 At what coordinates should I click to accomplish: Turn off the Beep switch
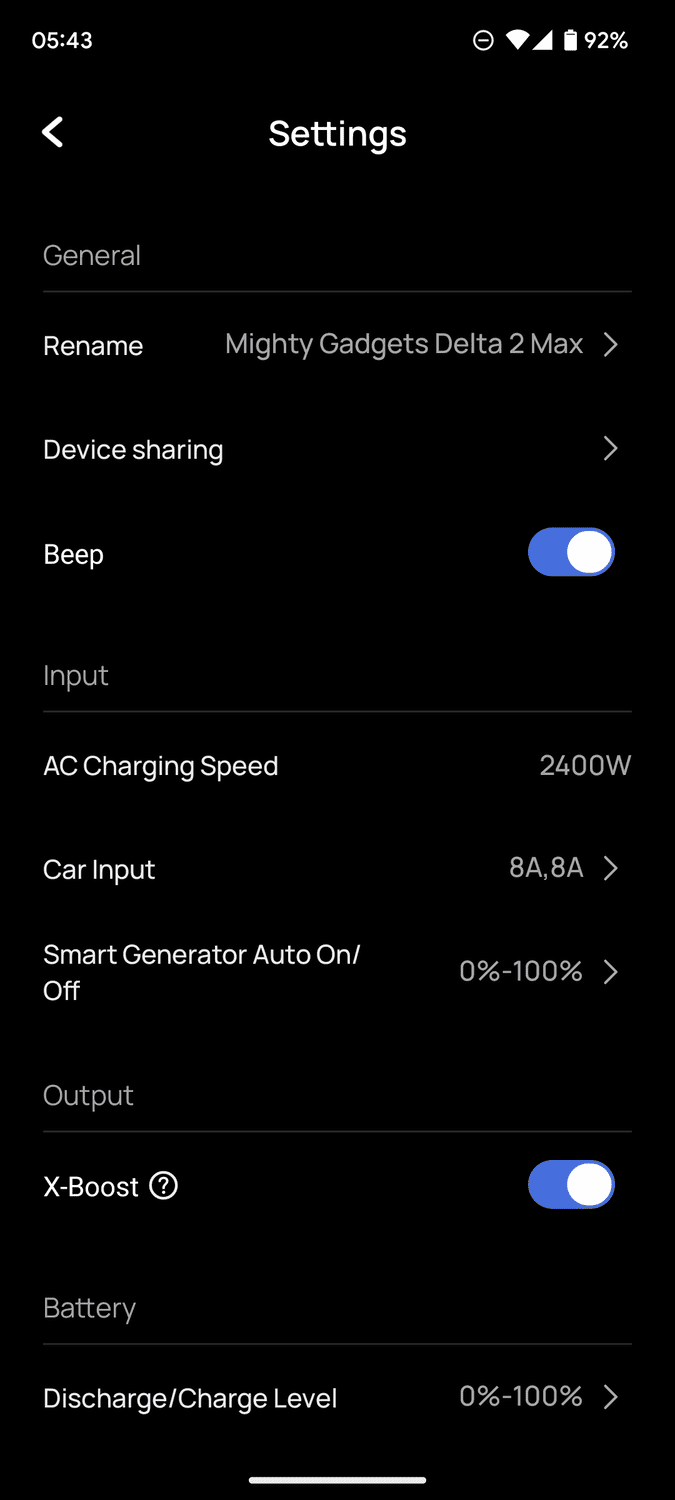[571, 553]
